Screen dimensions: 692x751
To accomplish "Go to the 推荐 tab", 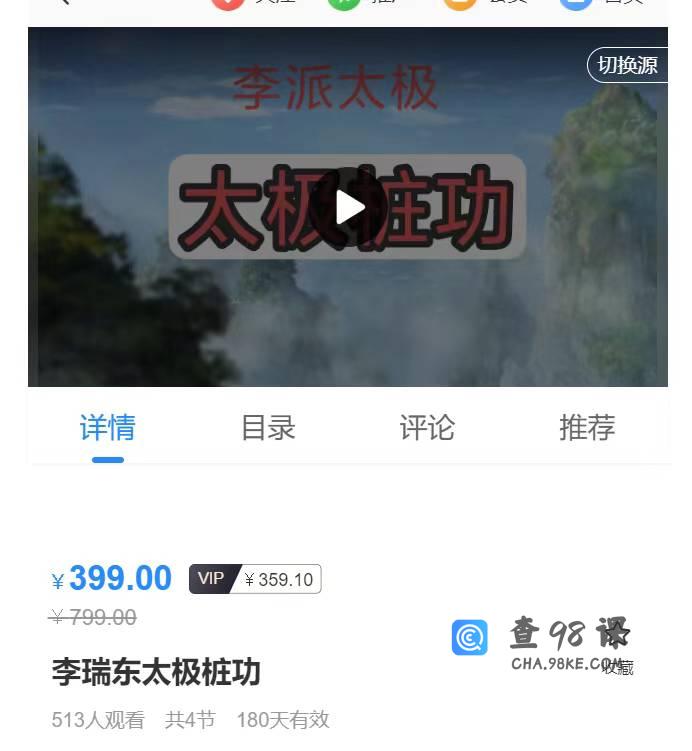I will (587, 428).
